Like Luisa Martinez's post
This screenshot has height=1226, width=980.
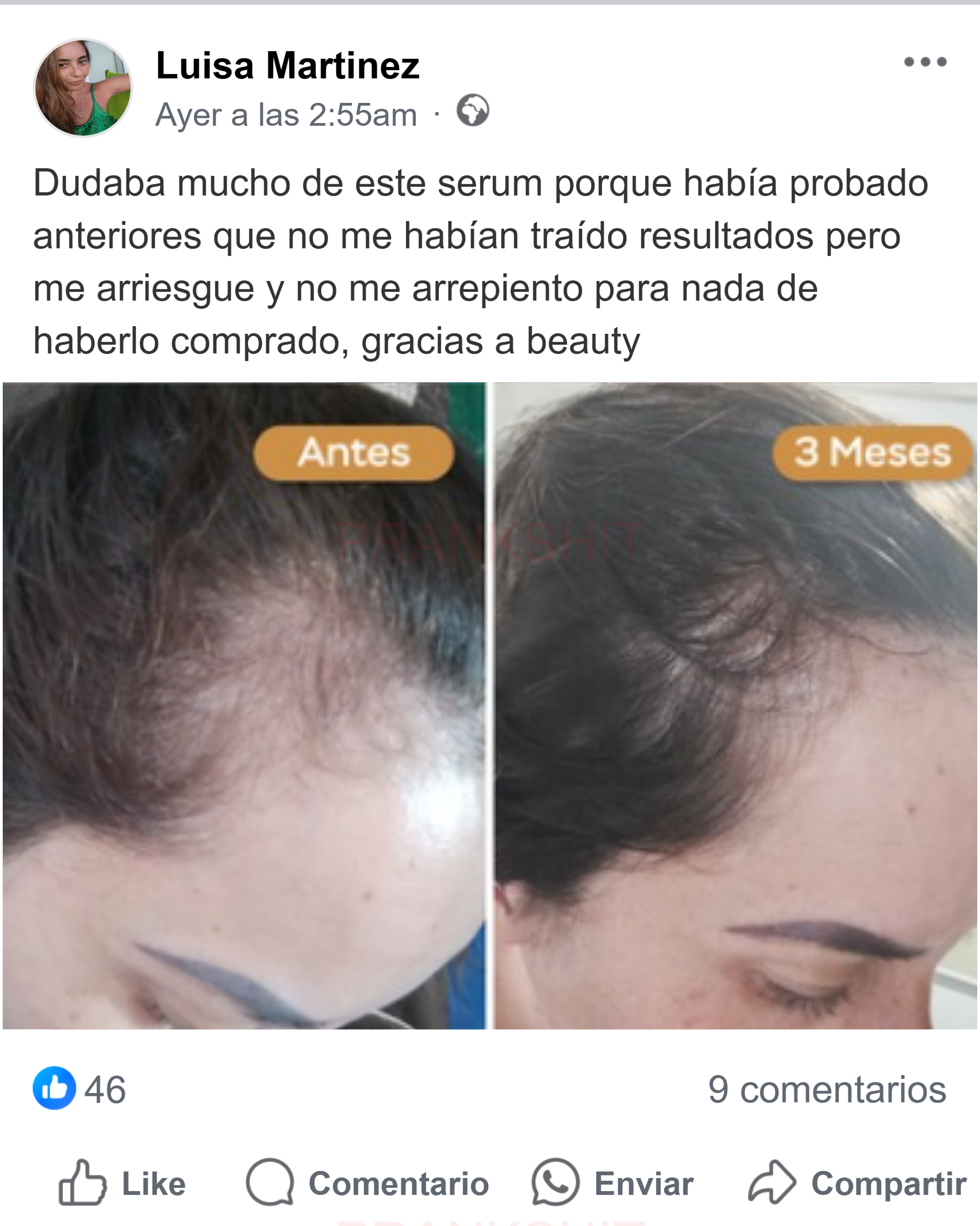[122, 1184]
